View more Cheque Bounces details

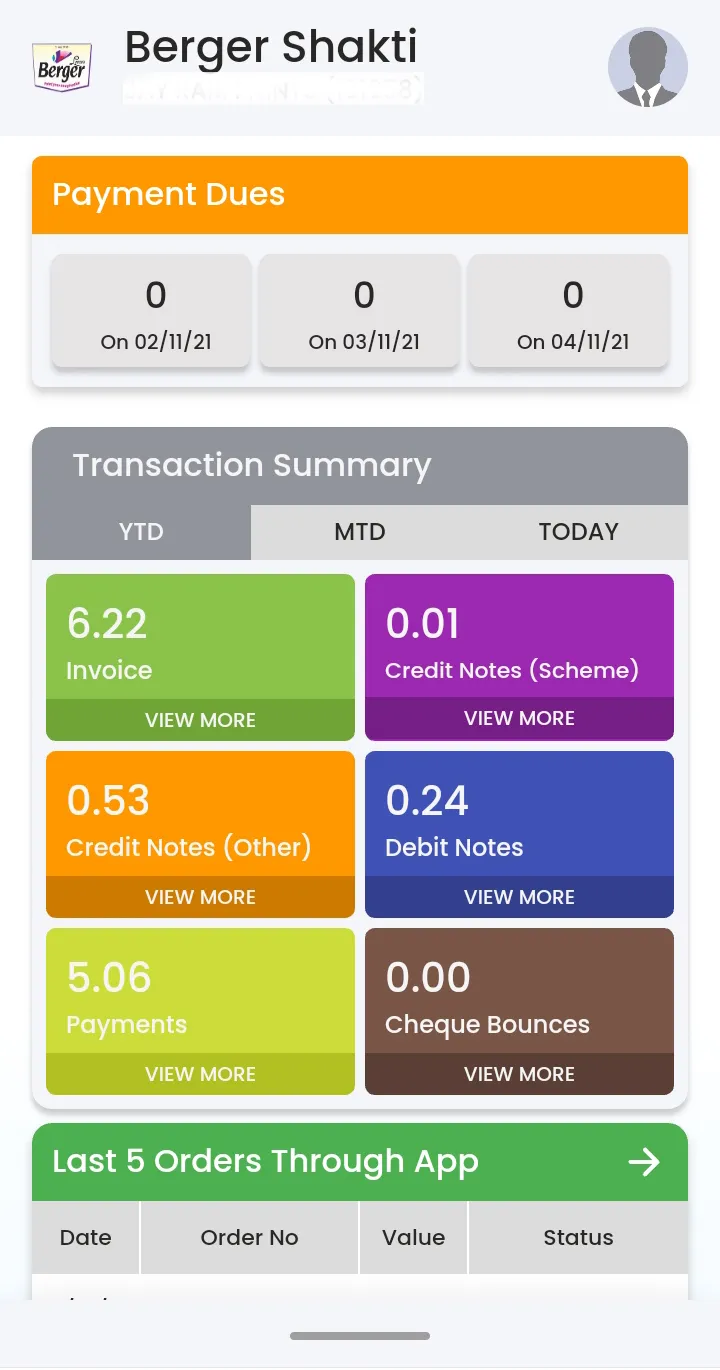point(519,1074)
